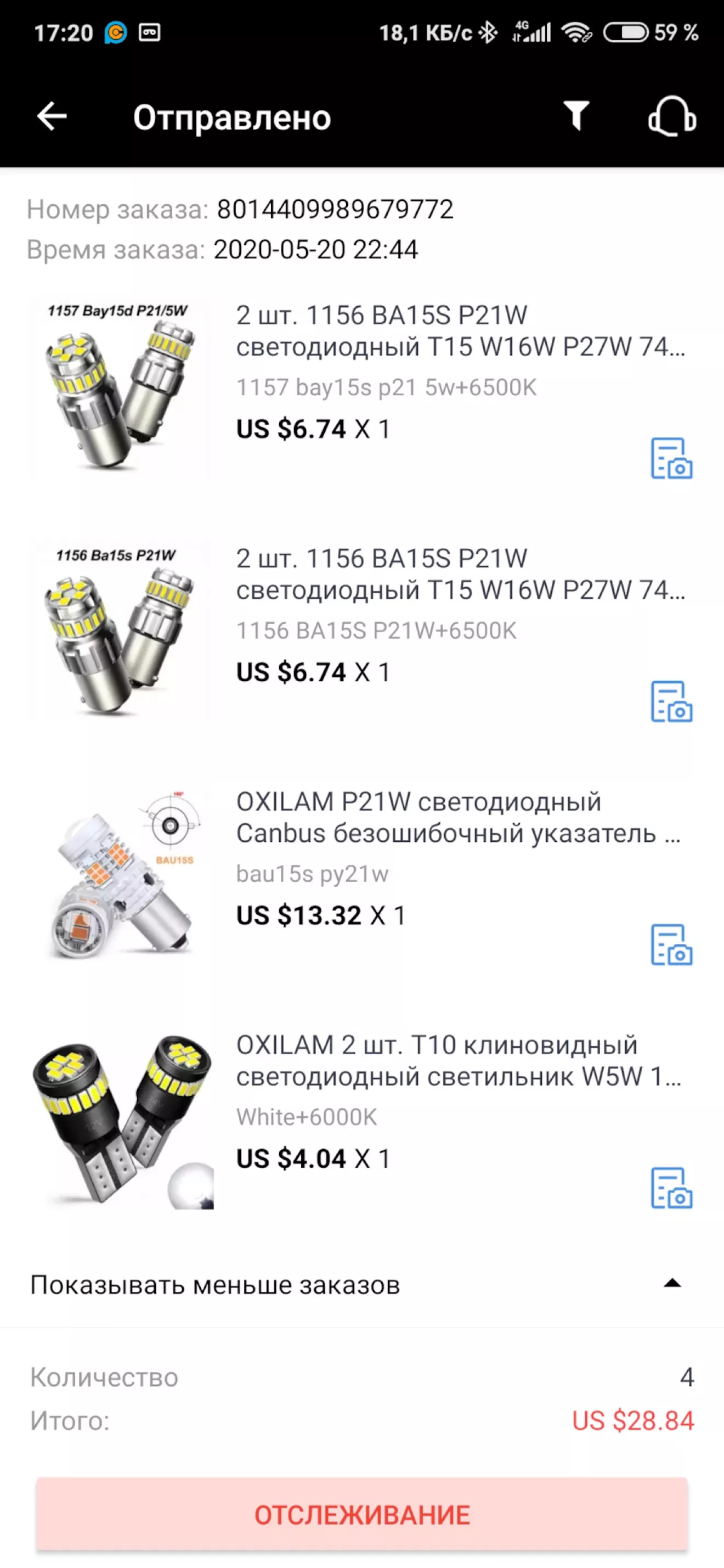This screenshot has height=1568, width=724.
Task: Open snapshot icon for 1157 bay15s item
Action: tap(671, 458)
